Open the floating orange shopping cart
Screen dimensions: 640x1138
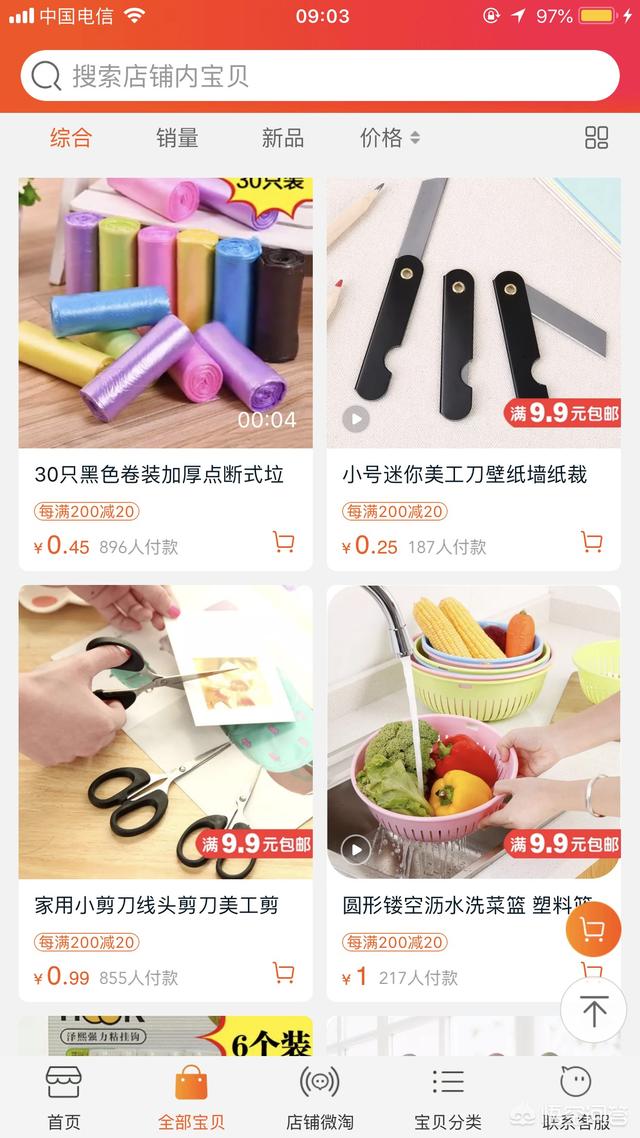[593, 931]
